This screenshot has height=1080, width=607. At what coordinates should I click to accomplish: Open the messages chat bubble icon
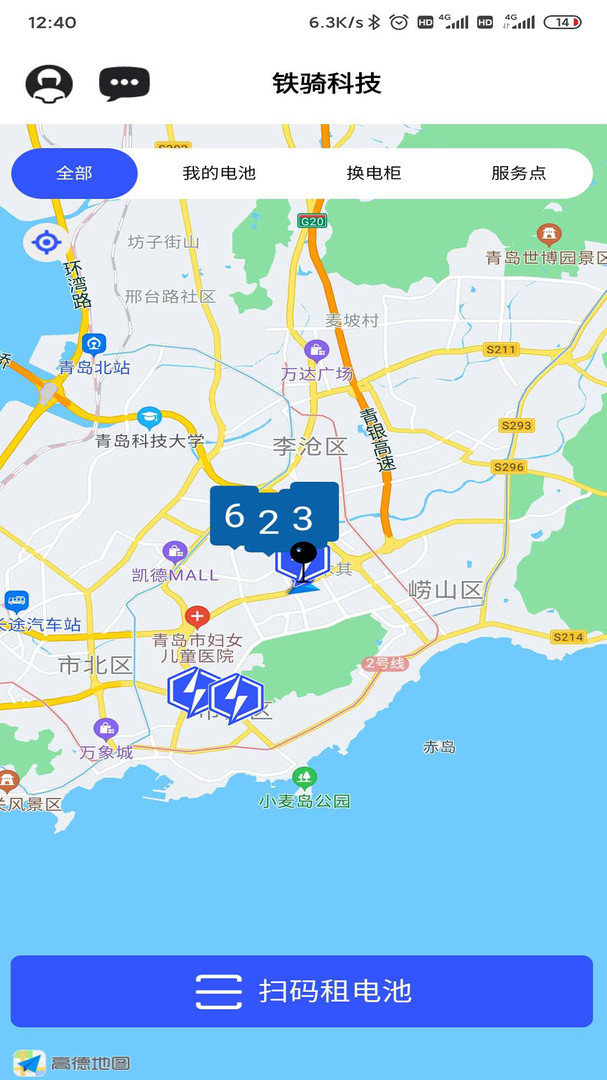124,83
